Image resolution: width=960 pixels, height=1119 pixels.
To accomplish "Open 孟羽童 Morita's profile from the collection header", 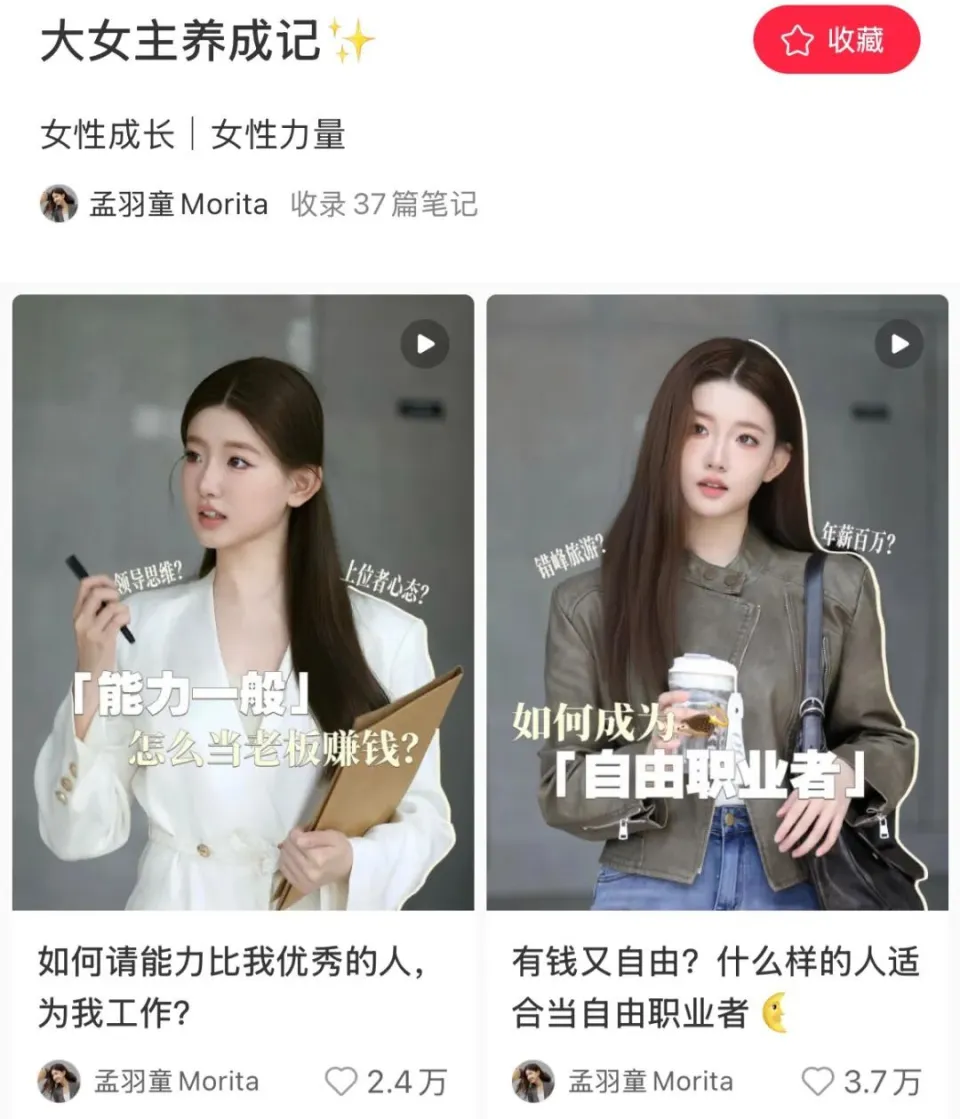I will tap(155, 205).
